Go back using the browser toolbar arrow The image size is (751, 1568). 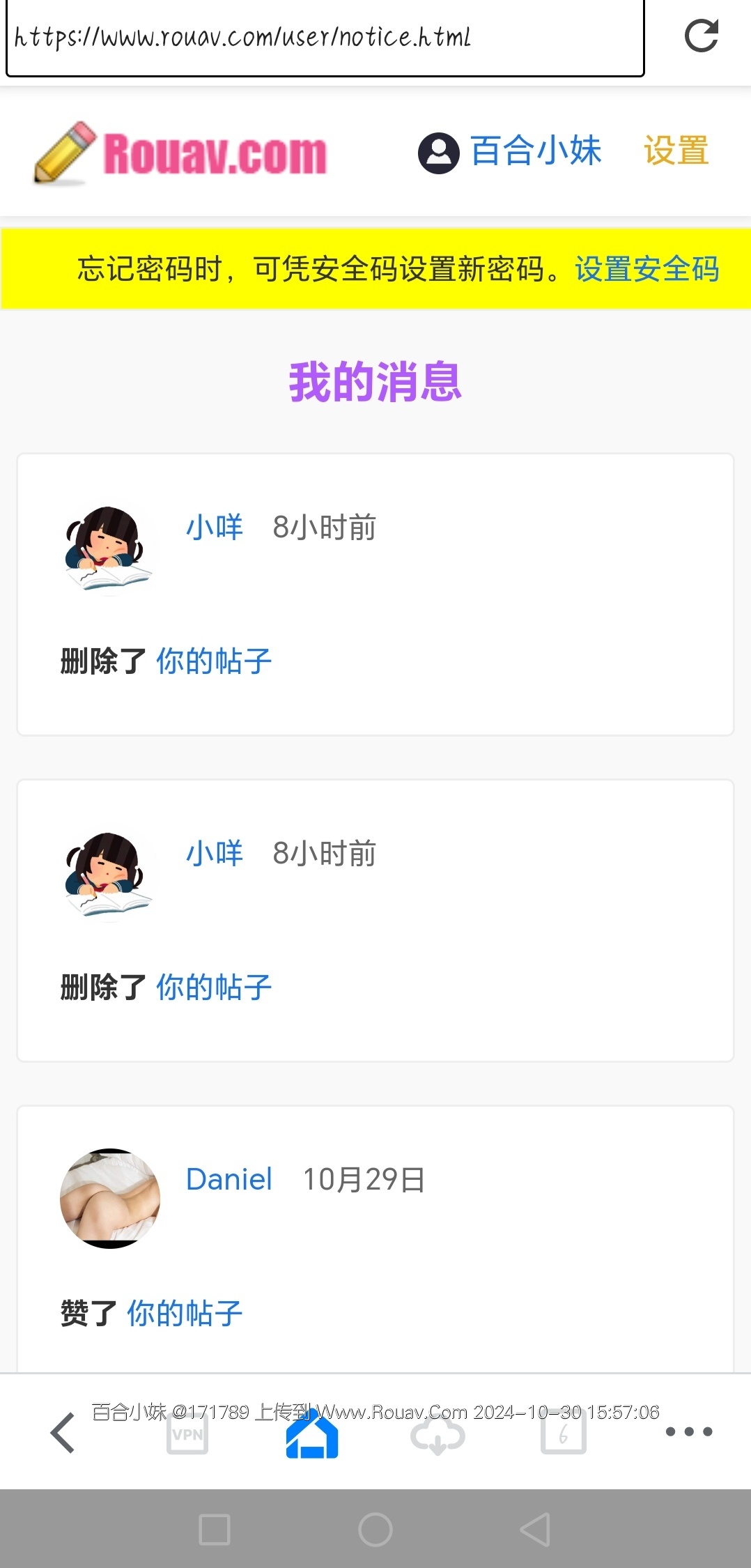tap(63, 1433)
